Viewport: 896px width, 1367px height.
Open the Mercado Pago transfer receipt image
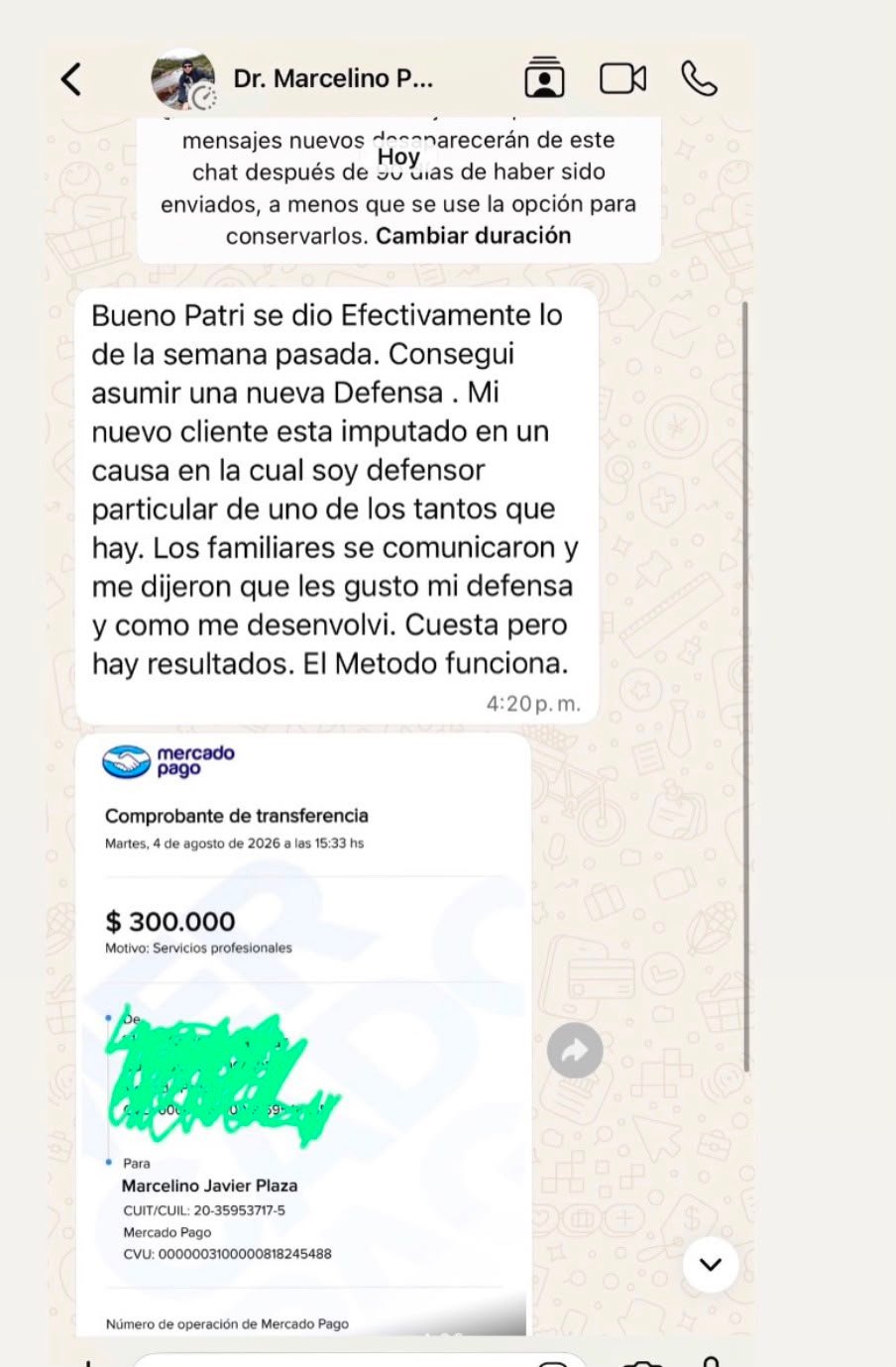click(303, 1034)
